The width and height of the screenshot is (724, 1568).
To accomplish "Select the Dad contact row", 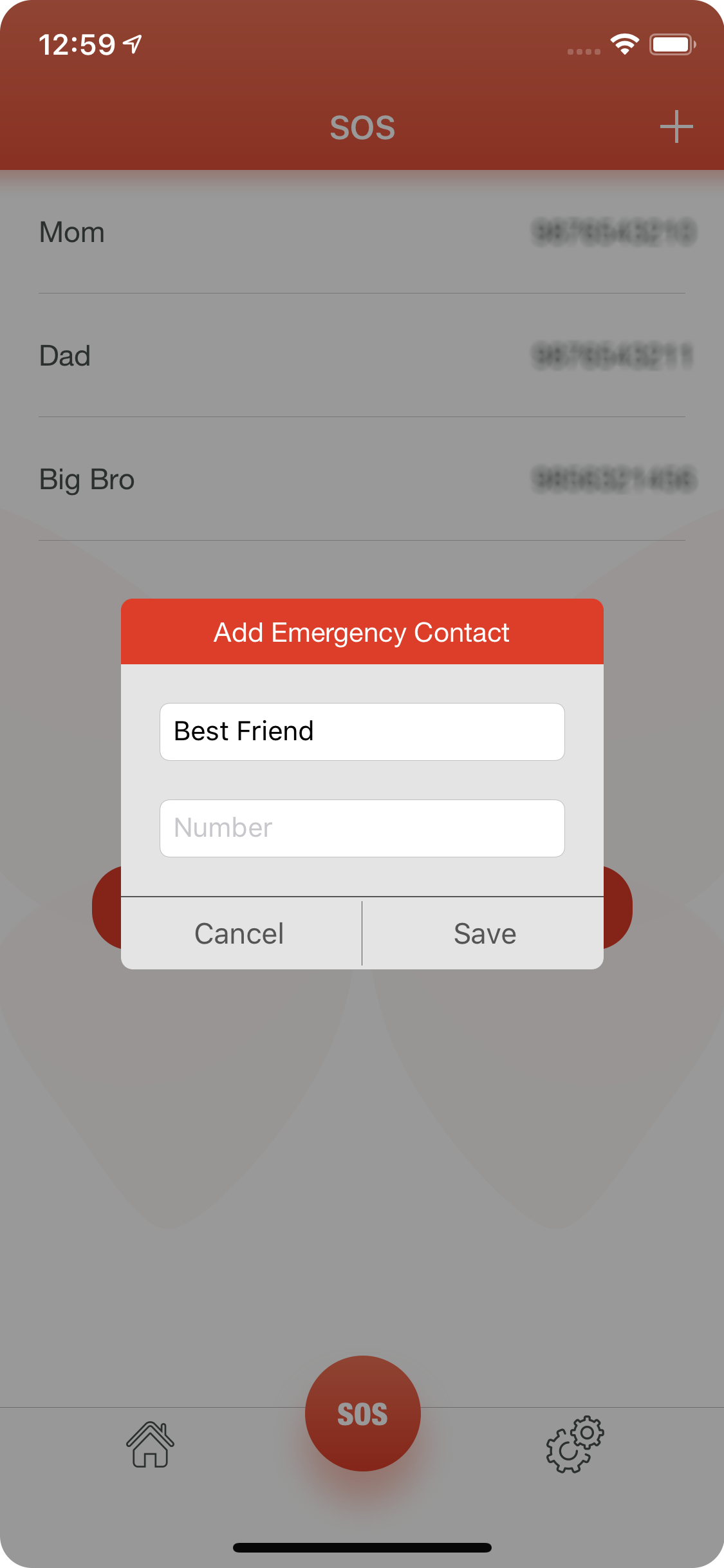I will tap(362, 356).
